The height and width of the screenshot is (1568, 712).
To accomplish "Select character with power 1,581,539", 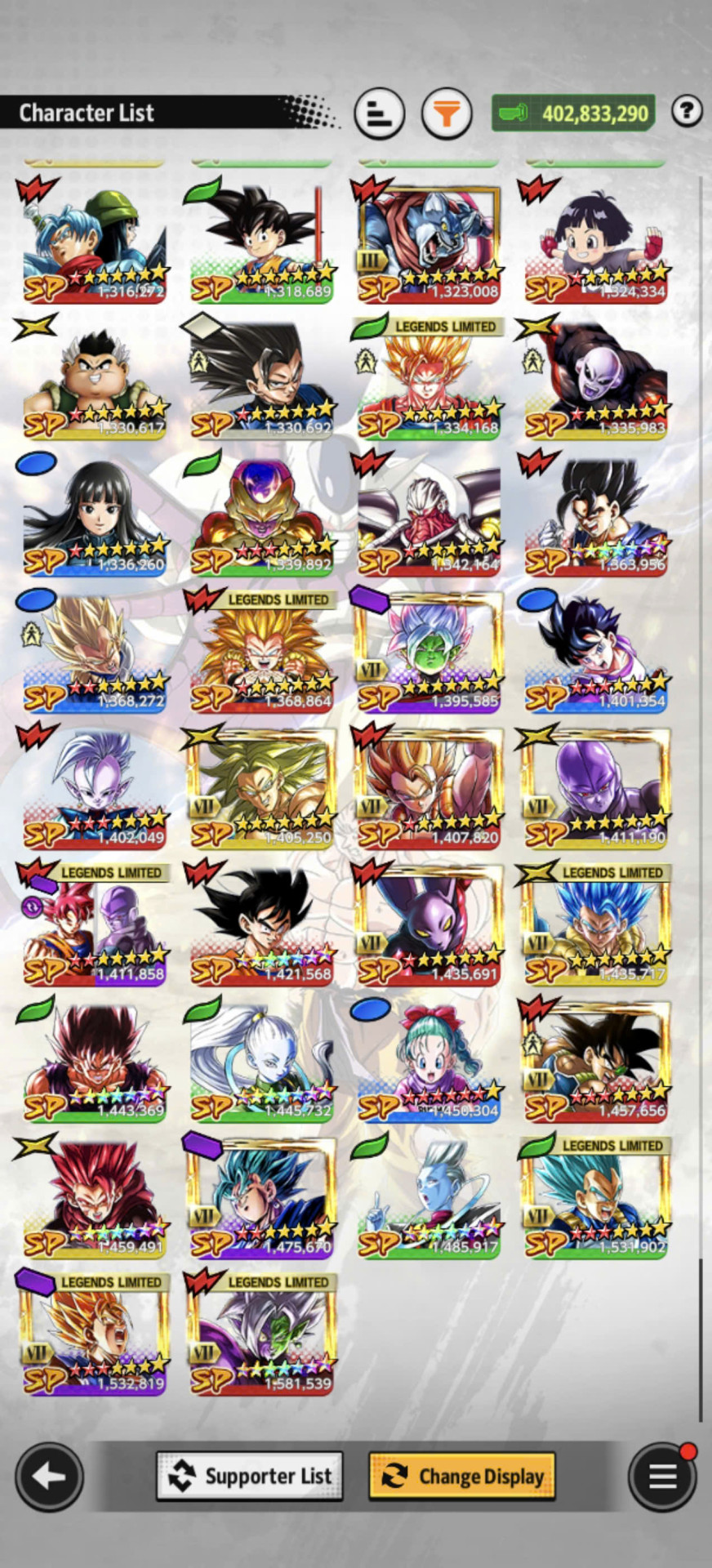I will click(262, 1334).
